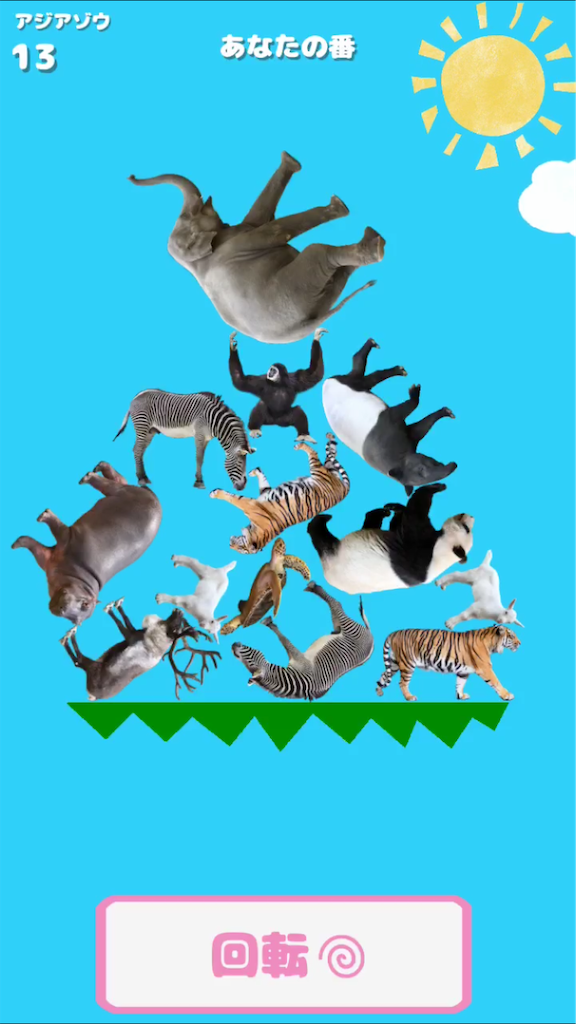Tap the 回転 rotate button
The width and height of the screenshot is (576, 1024).
point(283,954)
